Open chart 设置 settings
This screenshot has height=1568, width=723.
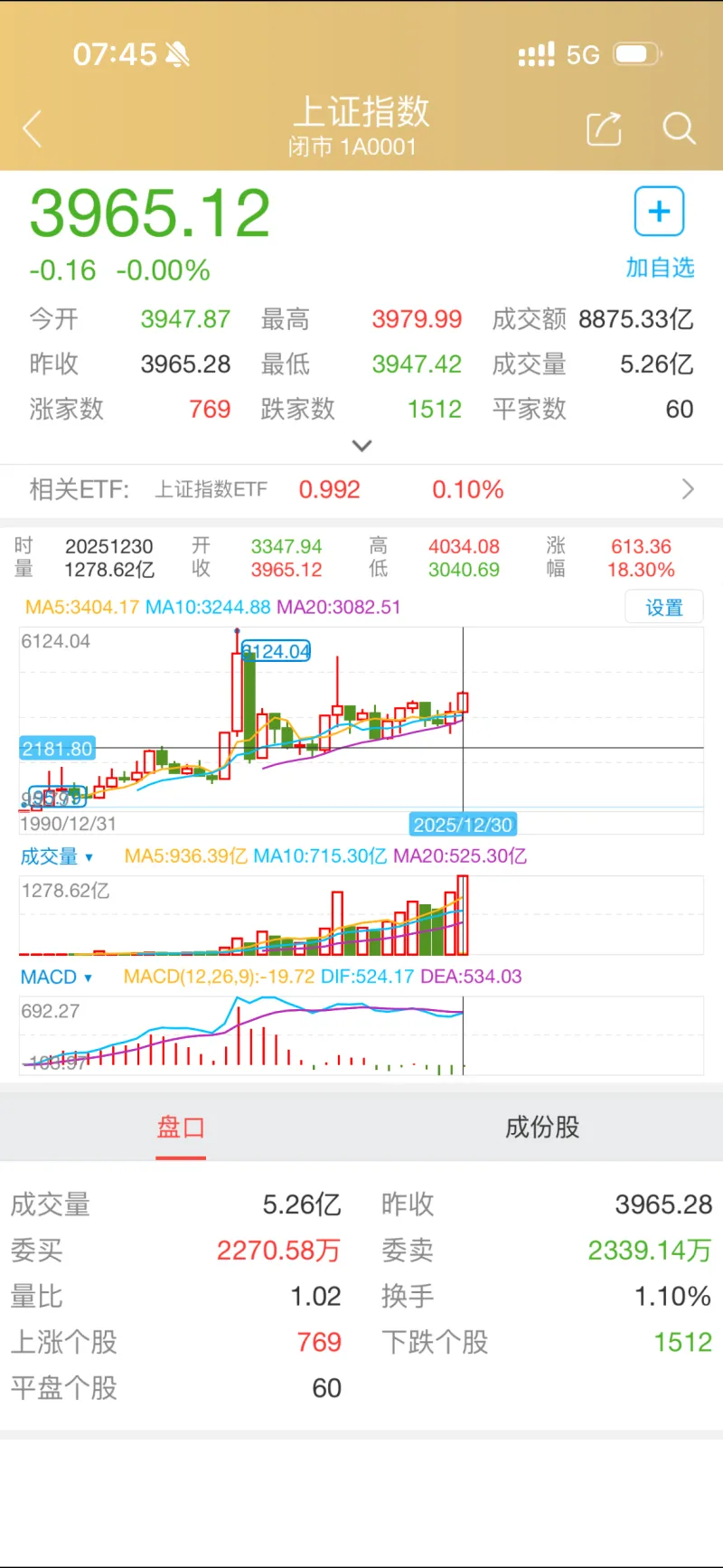[663, 608]
